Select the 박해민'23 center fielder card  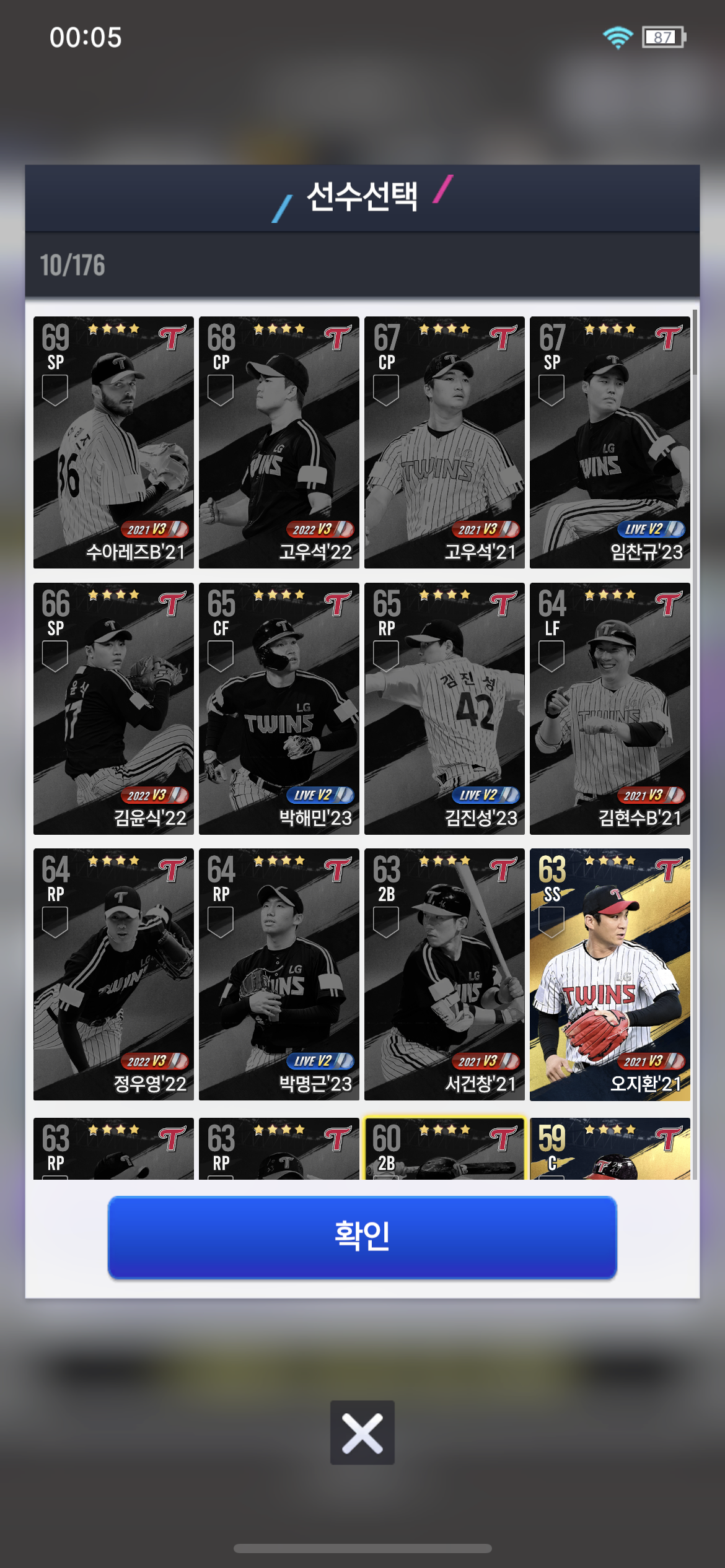coord(279,708)
